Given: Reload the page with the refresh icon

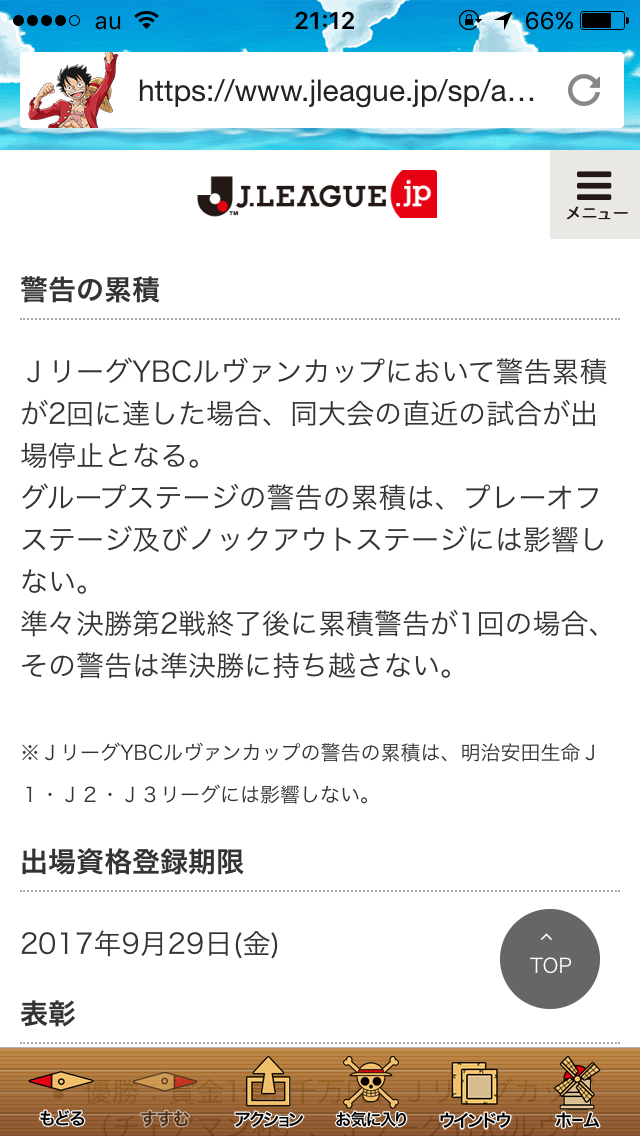Looking at the screenshot, I should [583, 91].
